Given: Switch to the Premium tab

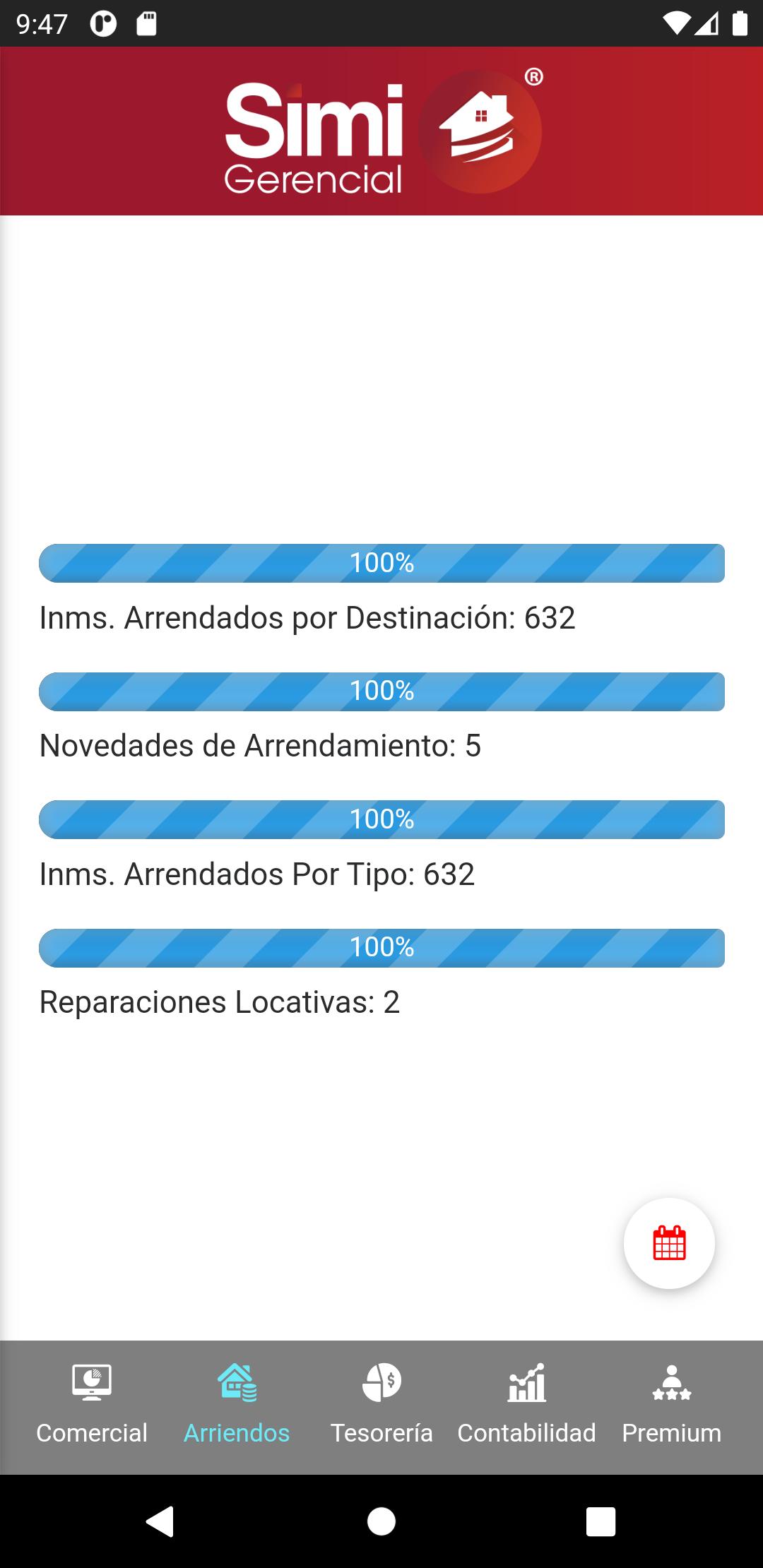Looking at the screenshot, I should tap(671, 1406).
